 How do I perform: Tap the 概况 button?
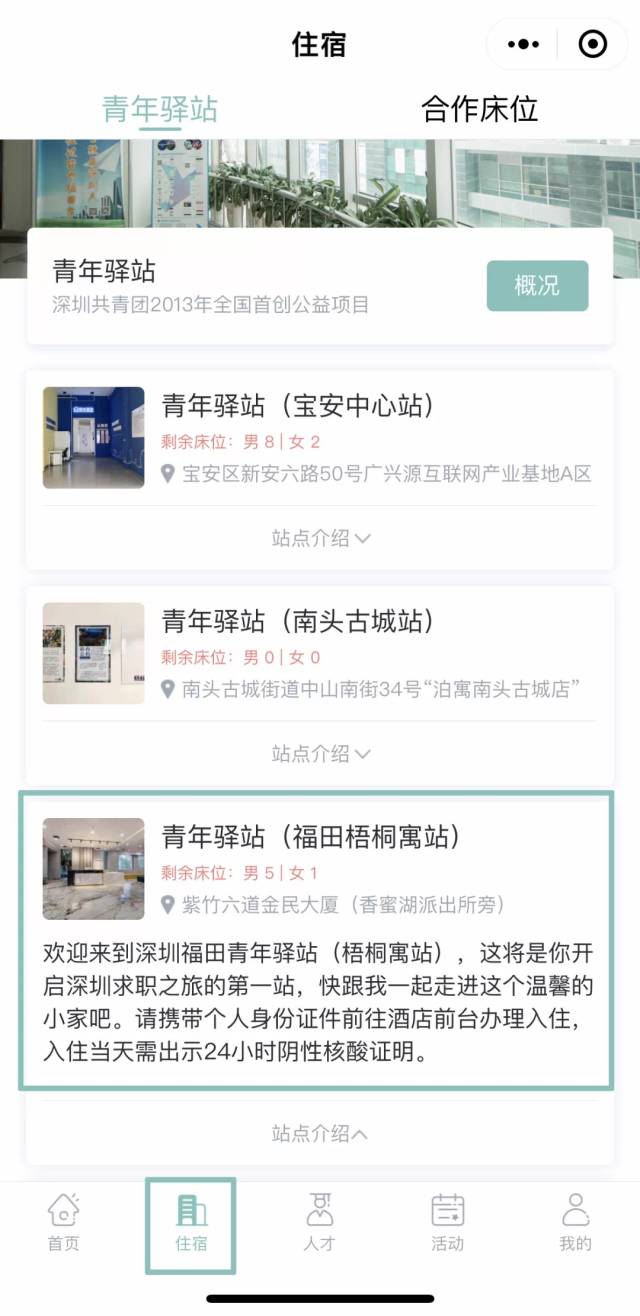pyautogui.click(x=537, y=286)
